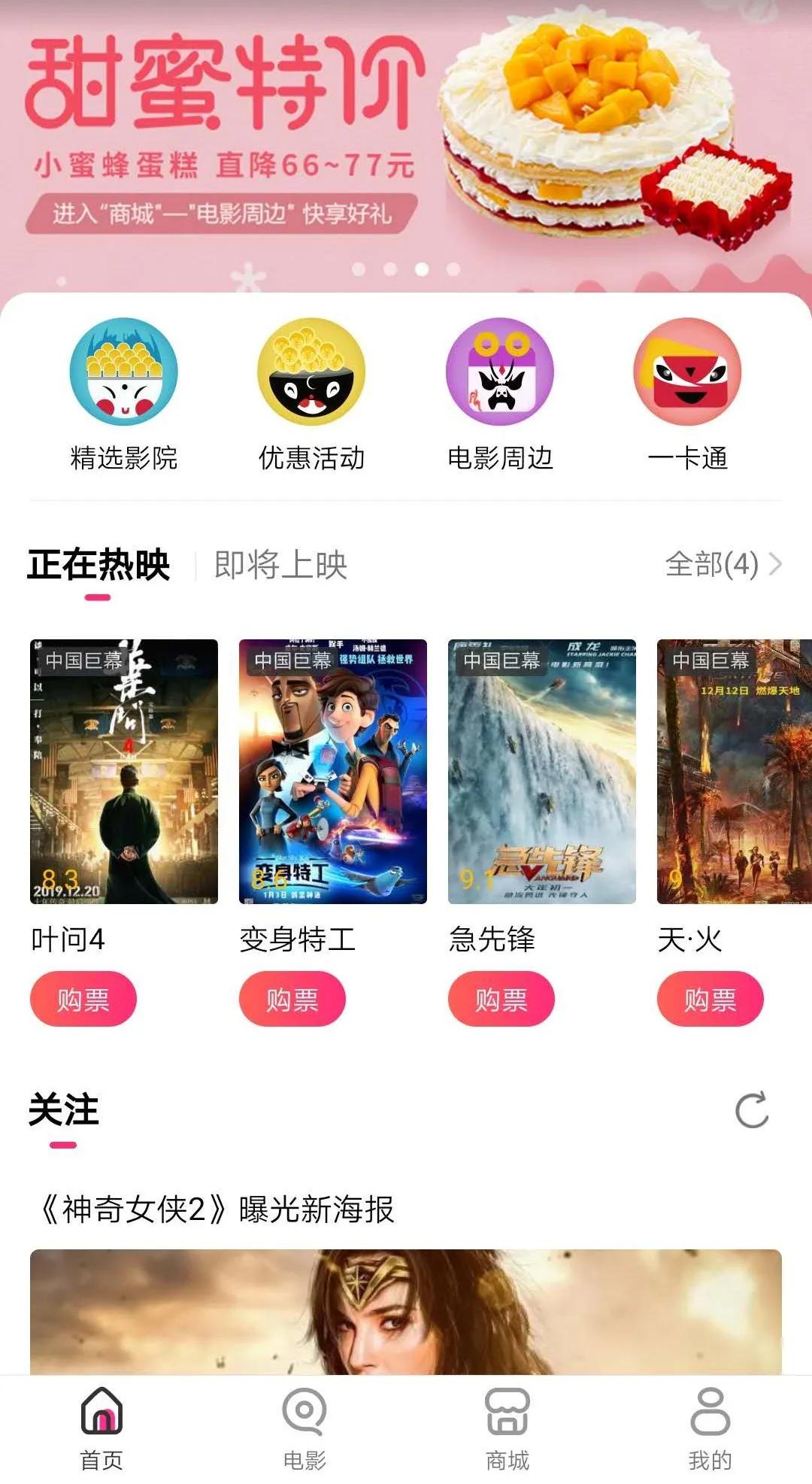Tap 购票 to buy tickets for 叶问4
The image size is (812, 1484).
pyautogui.click(x=83, y=998)
